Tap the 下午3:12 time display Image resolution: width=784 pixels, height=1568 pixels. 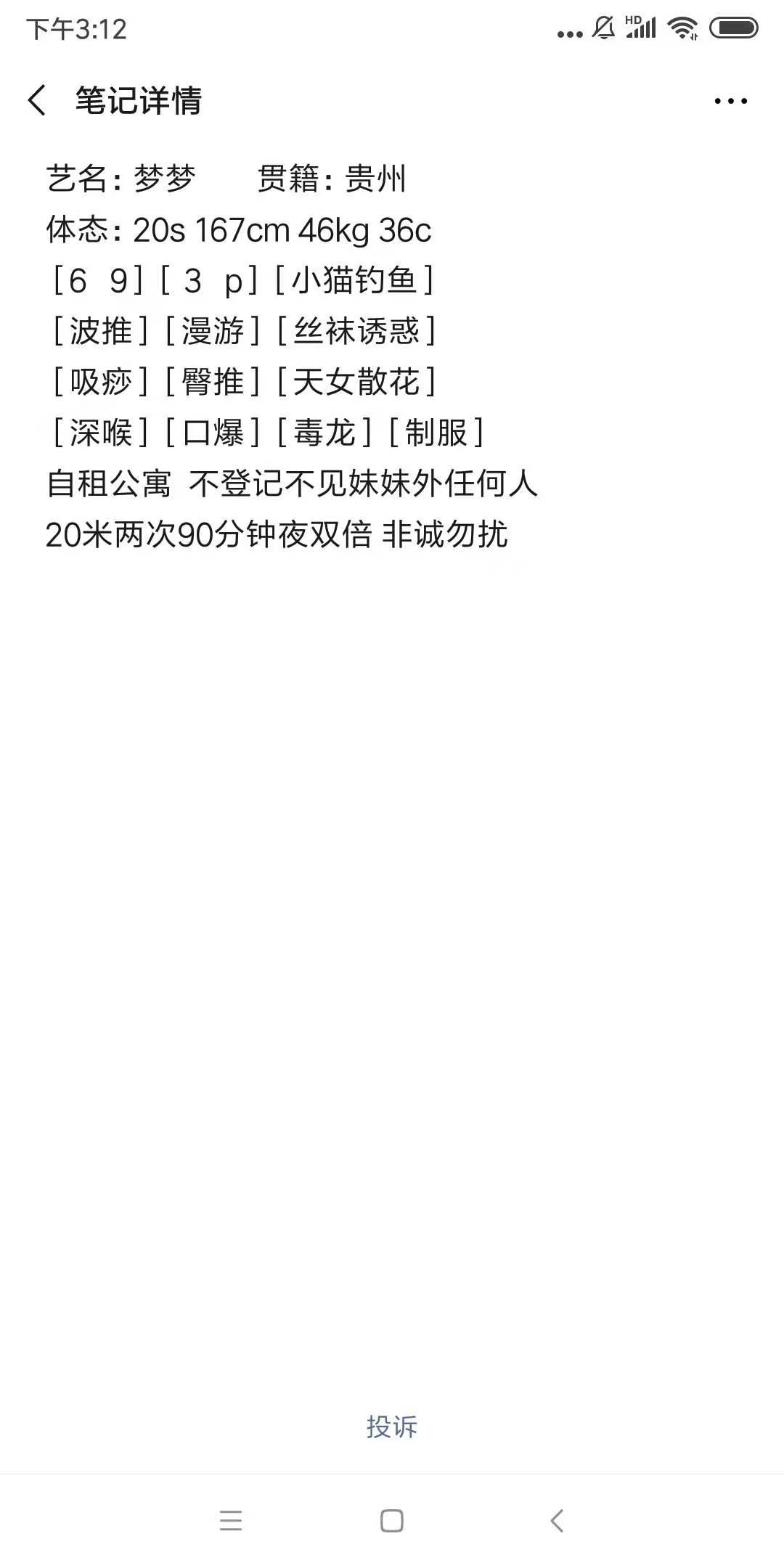76,29
